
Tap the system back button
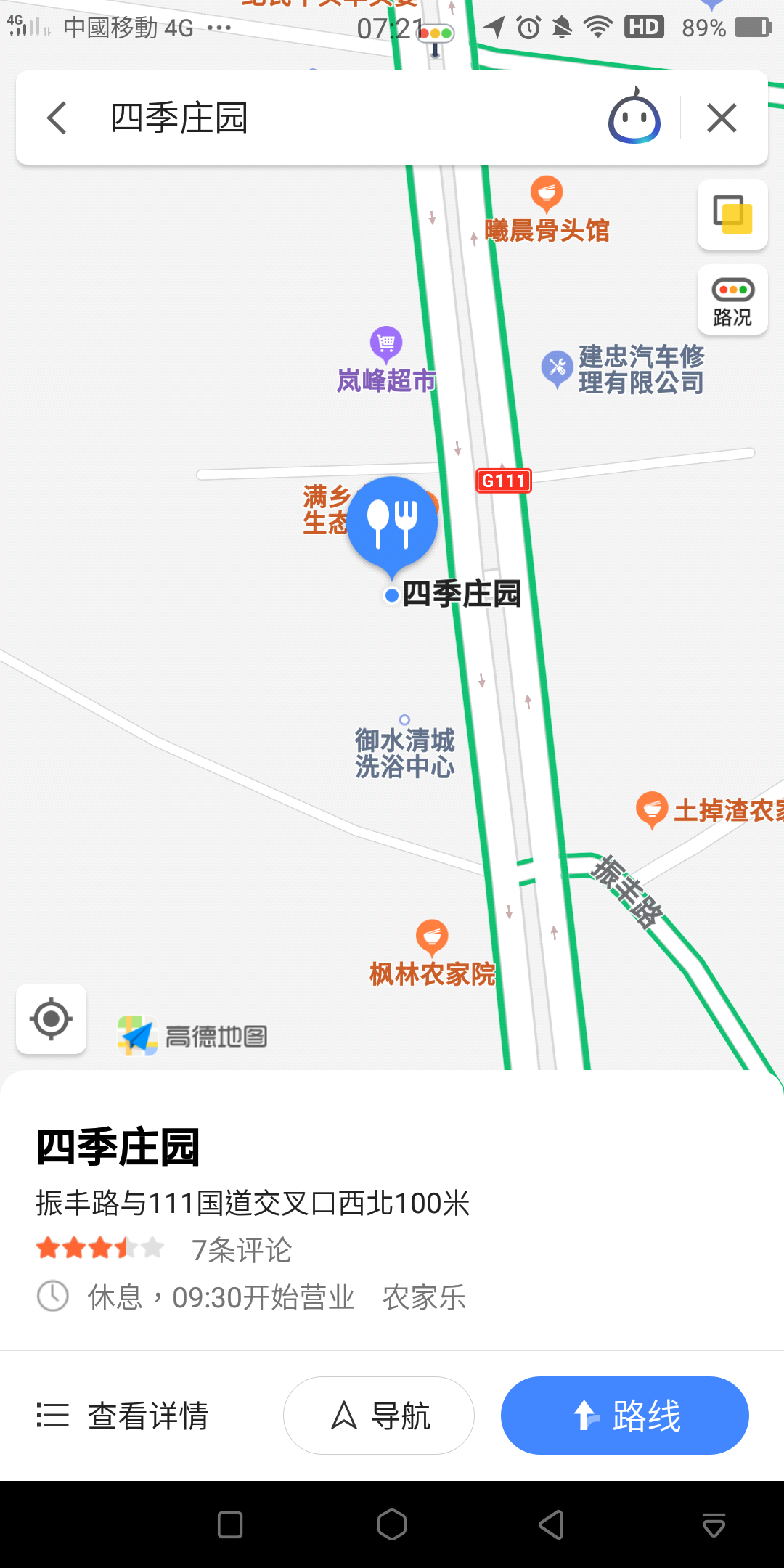552,1524
